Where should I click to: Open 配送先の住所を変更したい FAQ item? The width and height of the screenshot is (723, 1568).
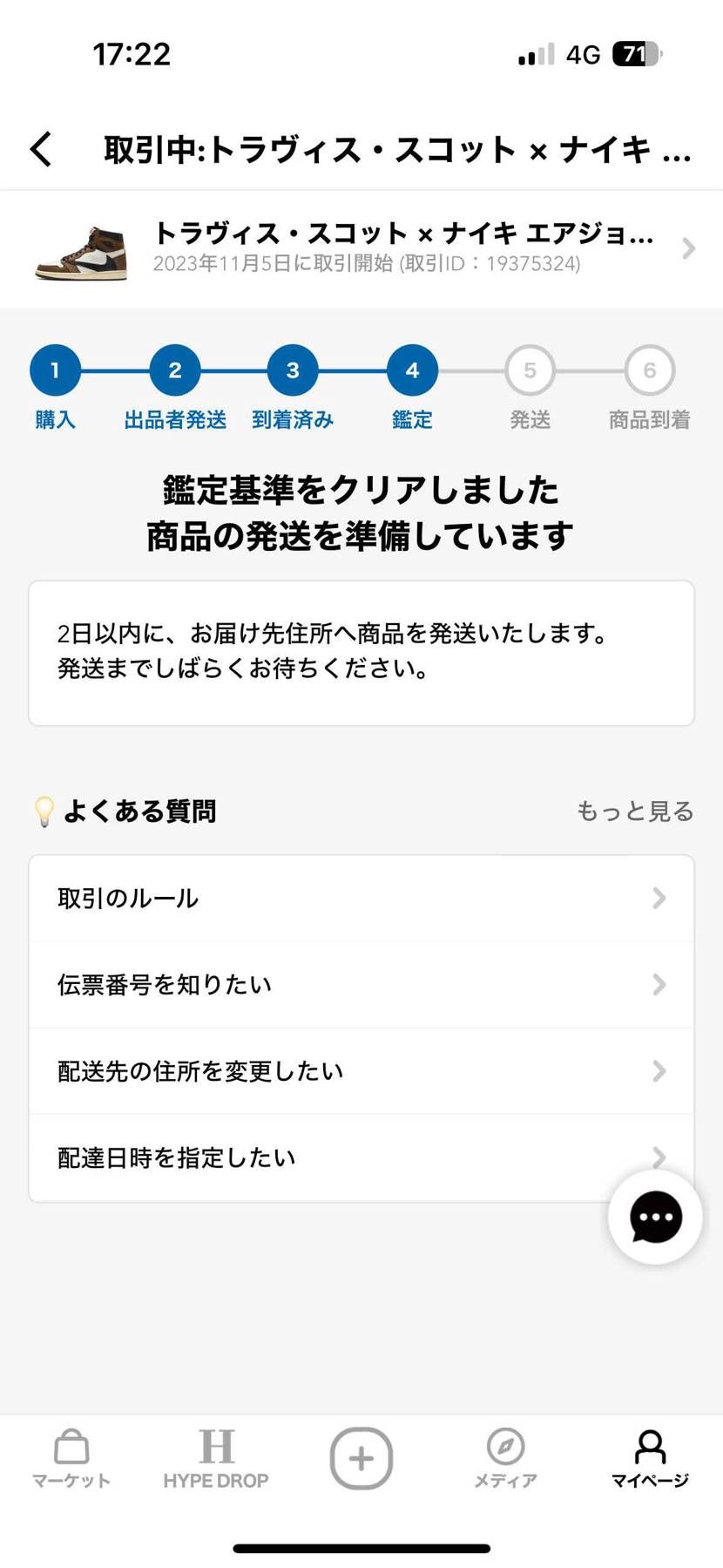click(361, 1070)
